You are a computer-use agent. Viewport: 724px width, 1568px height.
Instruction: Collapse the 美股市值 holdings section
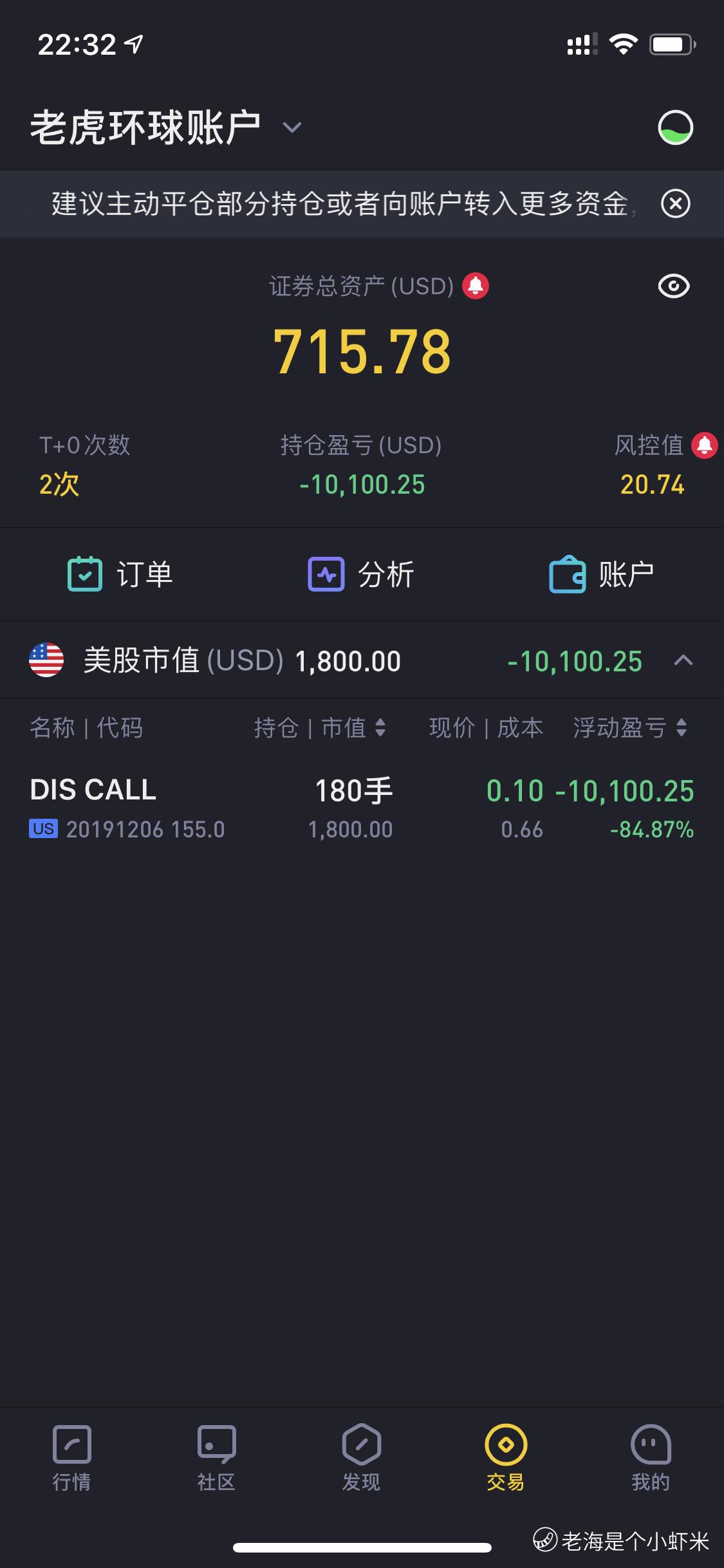pos(683,660)
